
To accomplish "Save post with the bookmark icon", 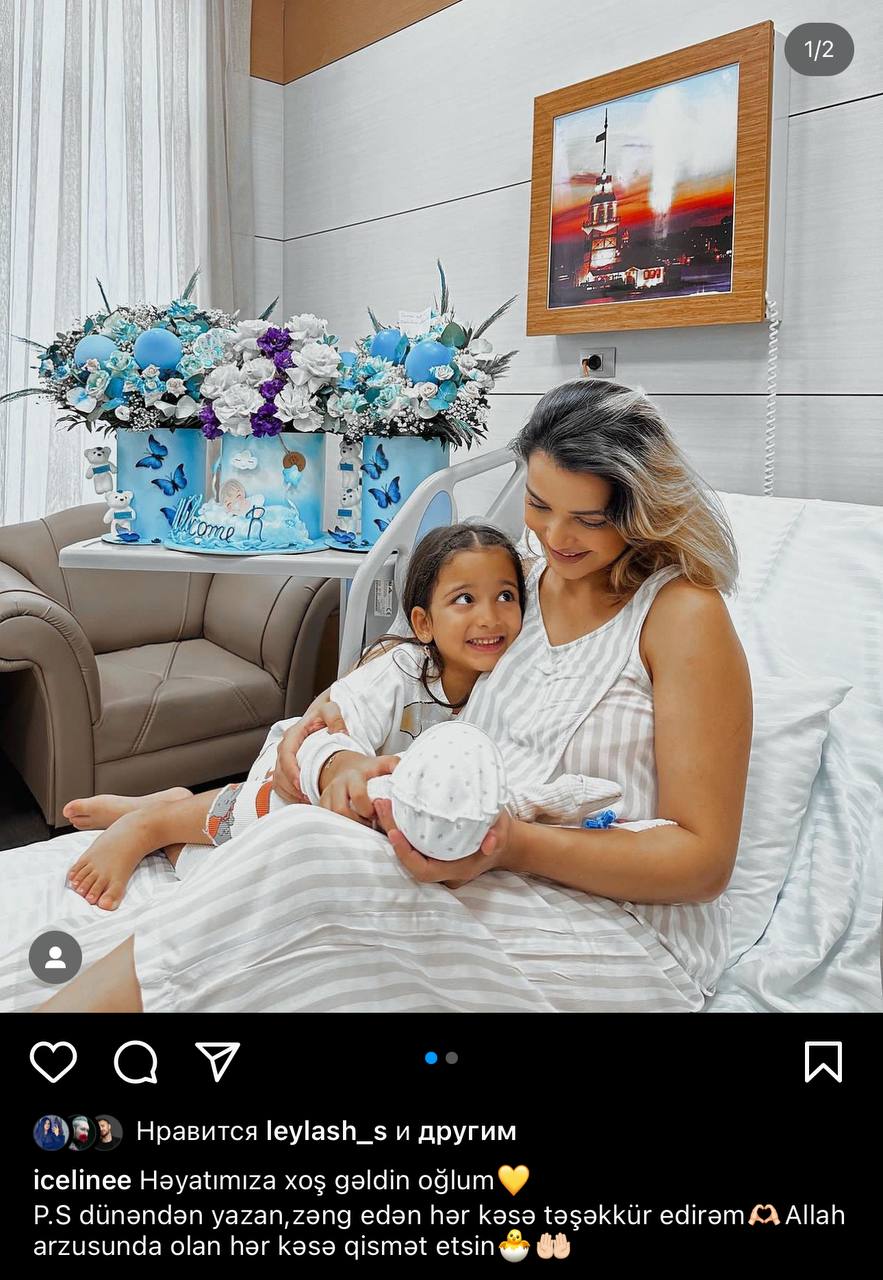I will pyautogui.click(x=823, y=1062).
